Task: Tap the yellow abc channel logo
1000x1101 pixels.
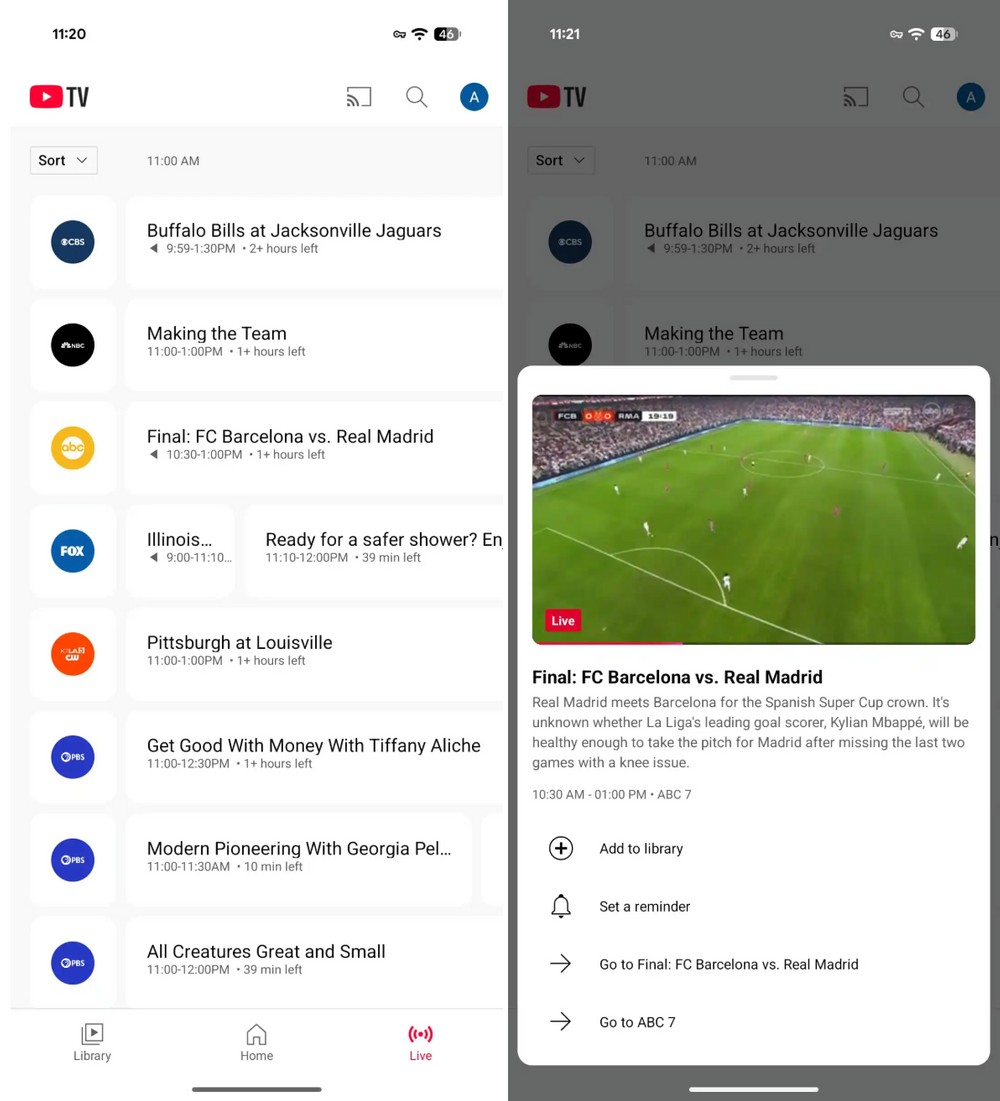Action: point(73,448)
